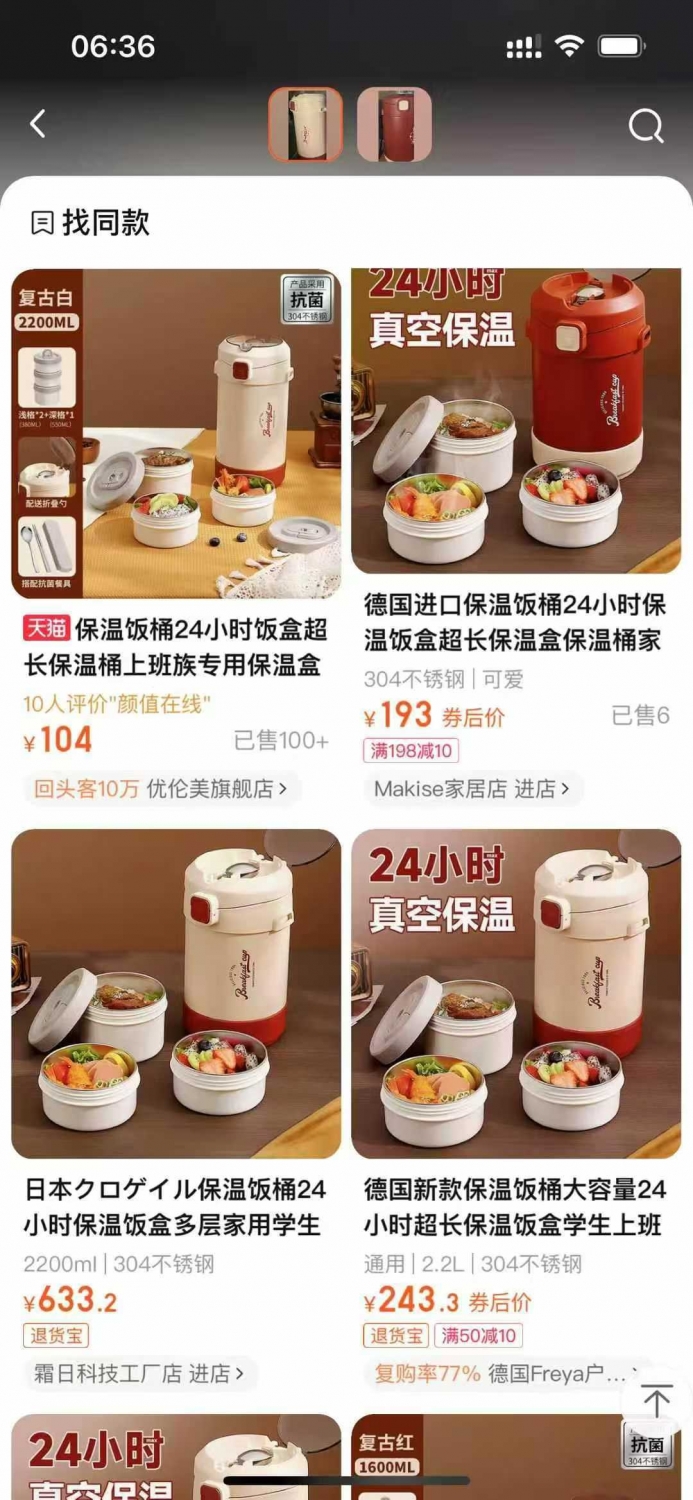Screen dimensions: 693x1500
Task: Enter the Makise家居店 shop
Action: point(471,788)
